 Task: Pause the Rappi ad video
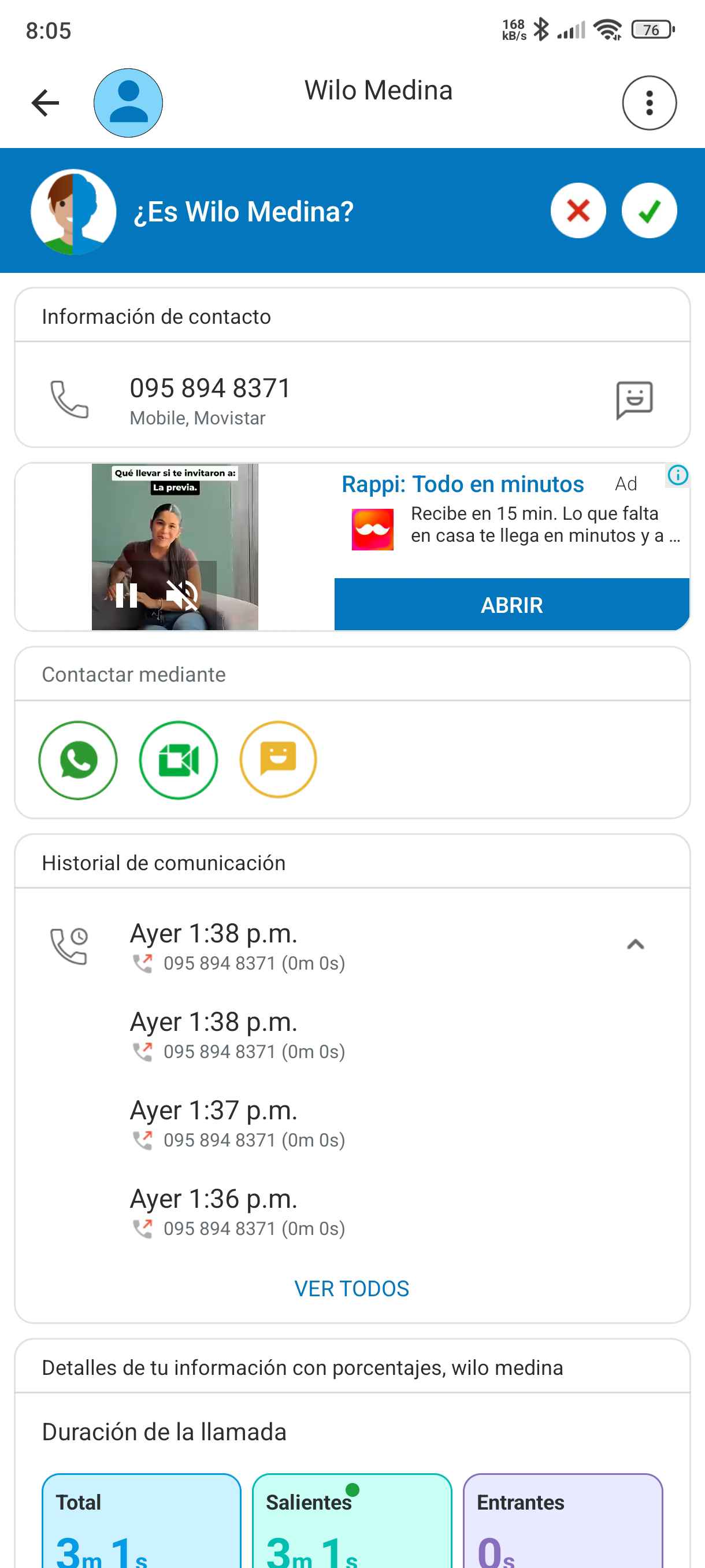127,595
